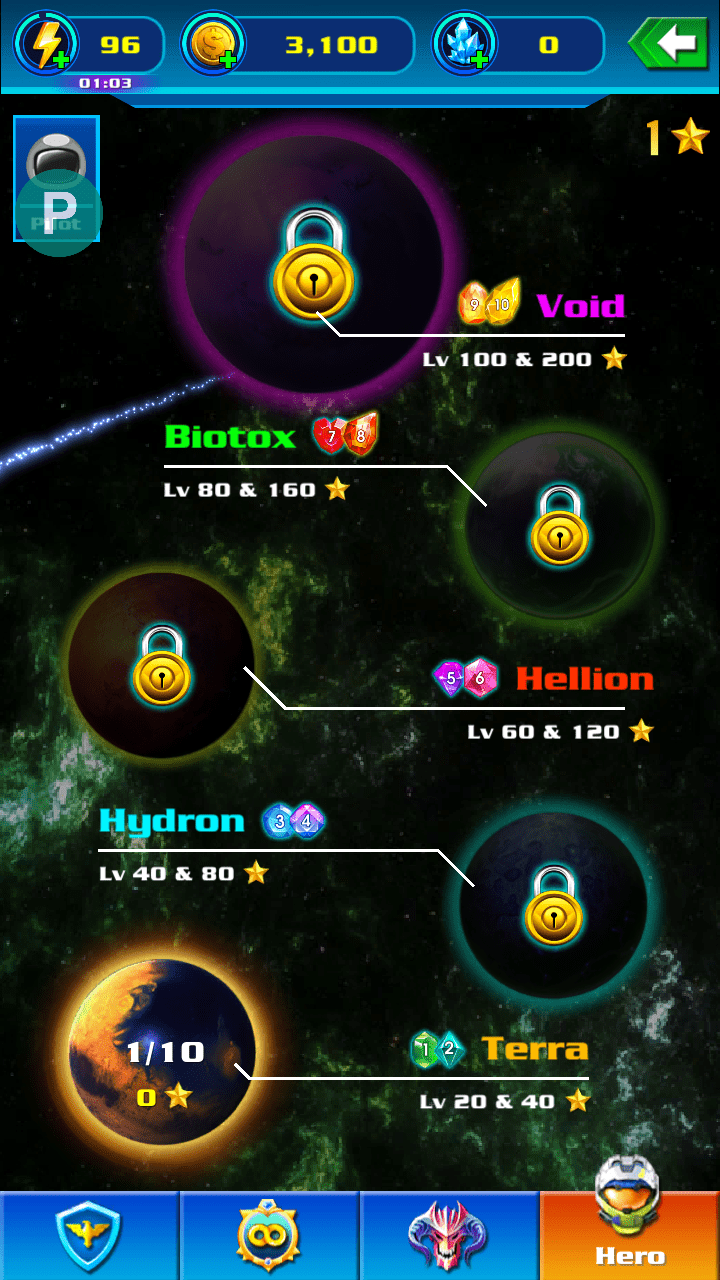The image size is (720, 1280).
Task: Tap the locked Hellion planet
Action: coord(161,664)
